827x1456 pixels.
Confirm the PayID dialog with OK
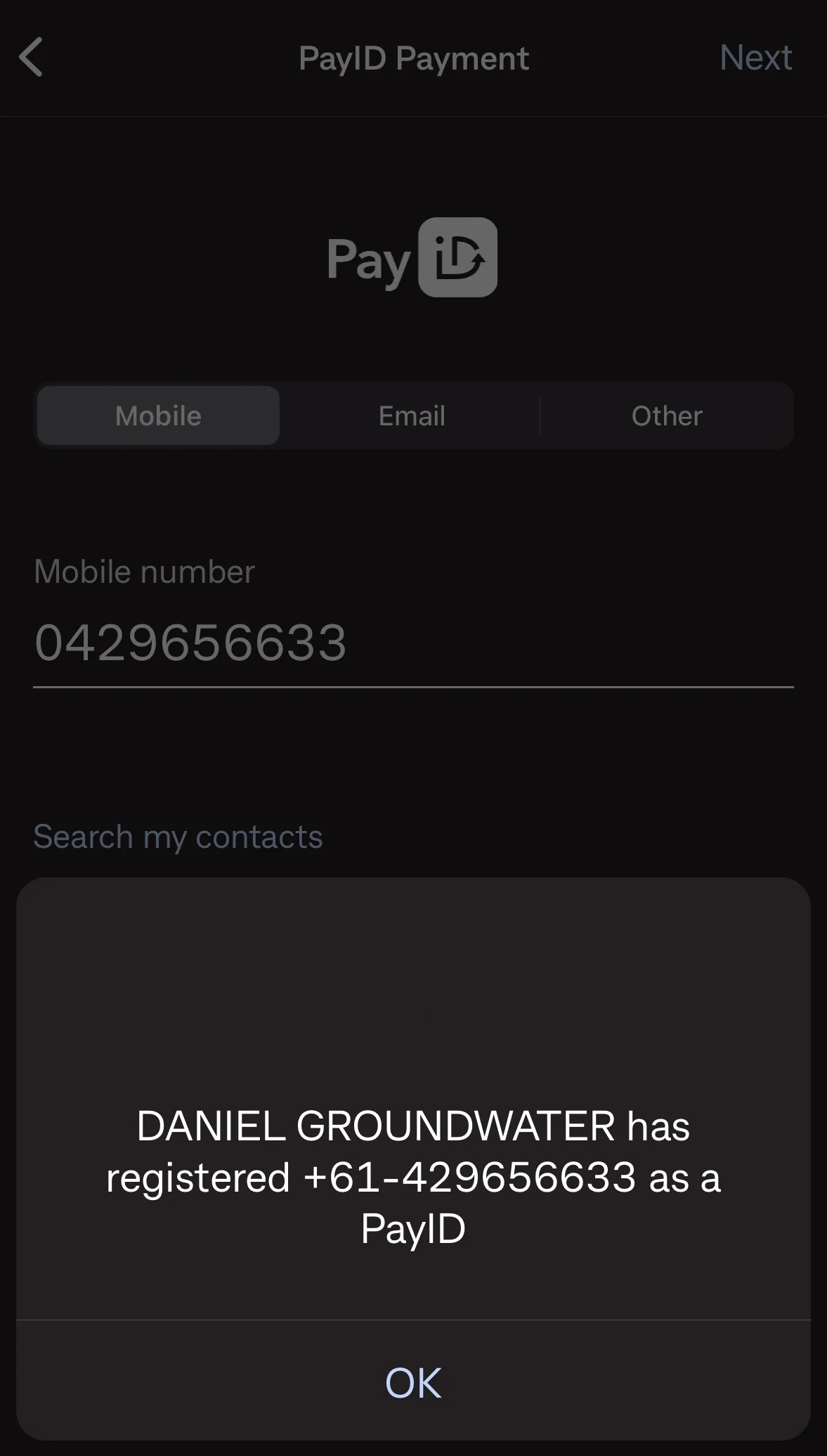(413, 1382)
